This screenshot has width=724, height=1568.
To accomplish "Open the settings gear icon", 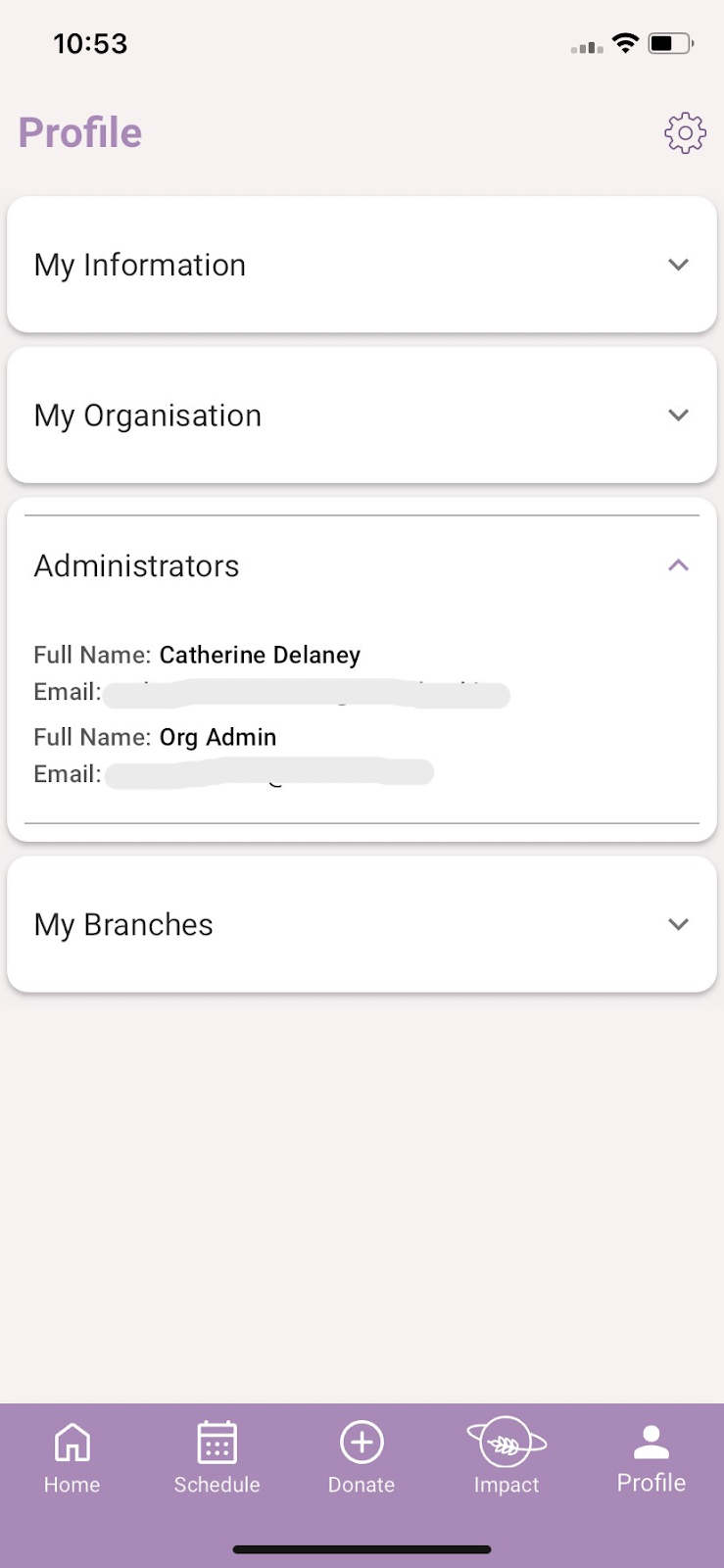I will (685, 133).
